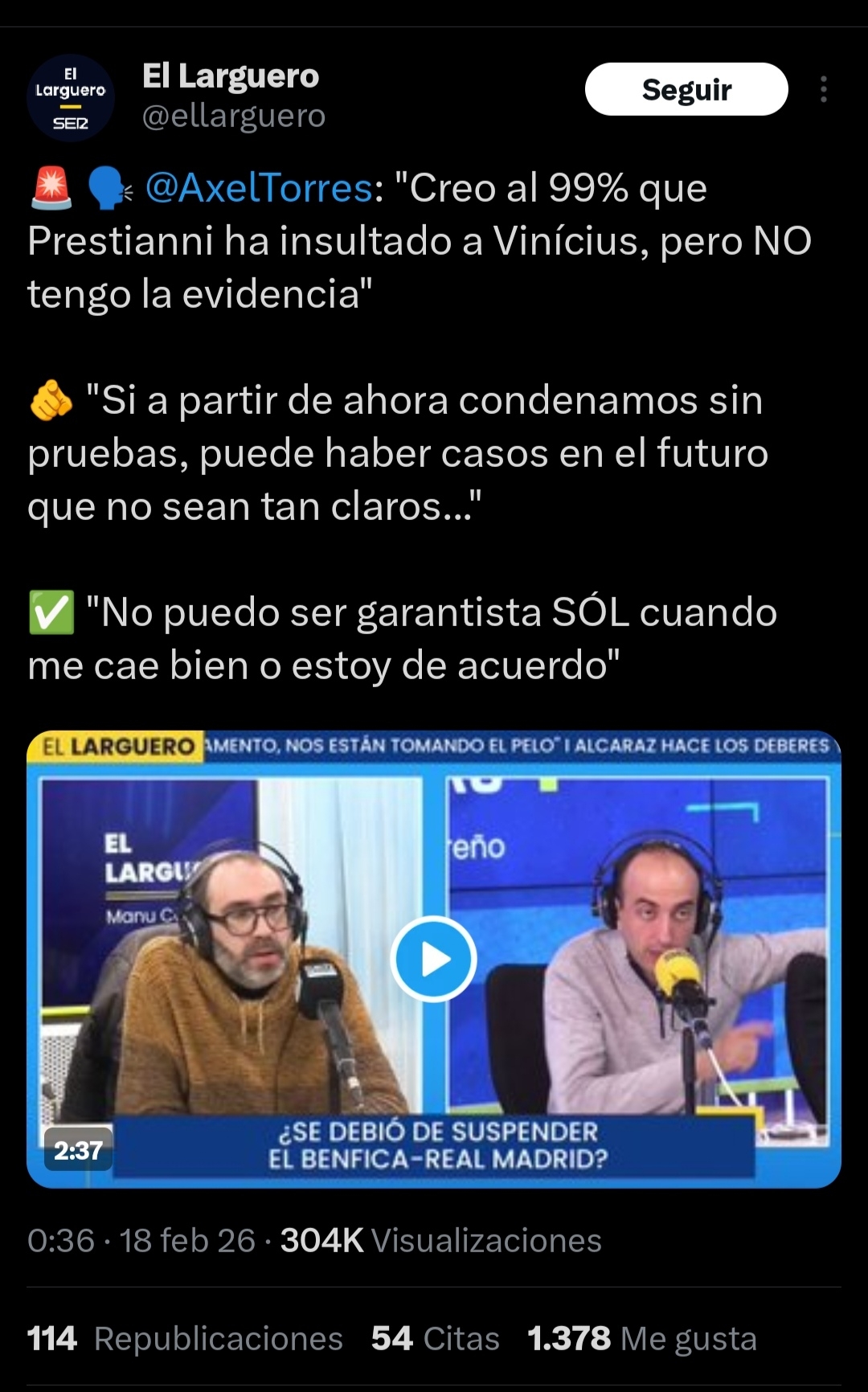This screenshot has width=868, height=1392.
Task: Open El Larguero's profile picture
Action: coord(71,98)
